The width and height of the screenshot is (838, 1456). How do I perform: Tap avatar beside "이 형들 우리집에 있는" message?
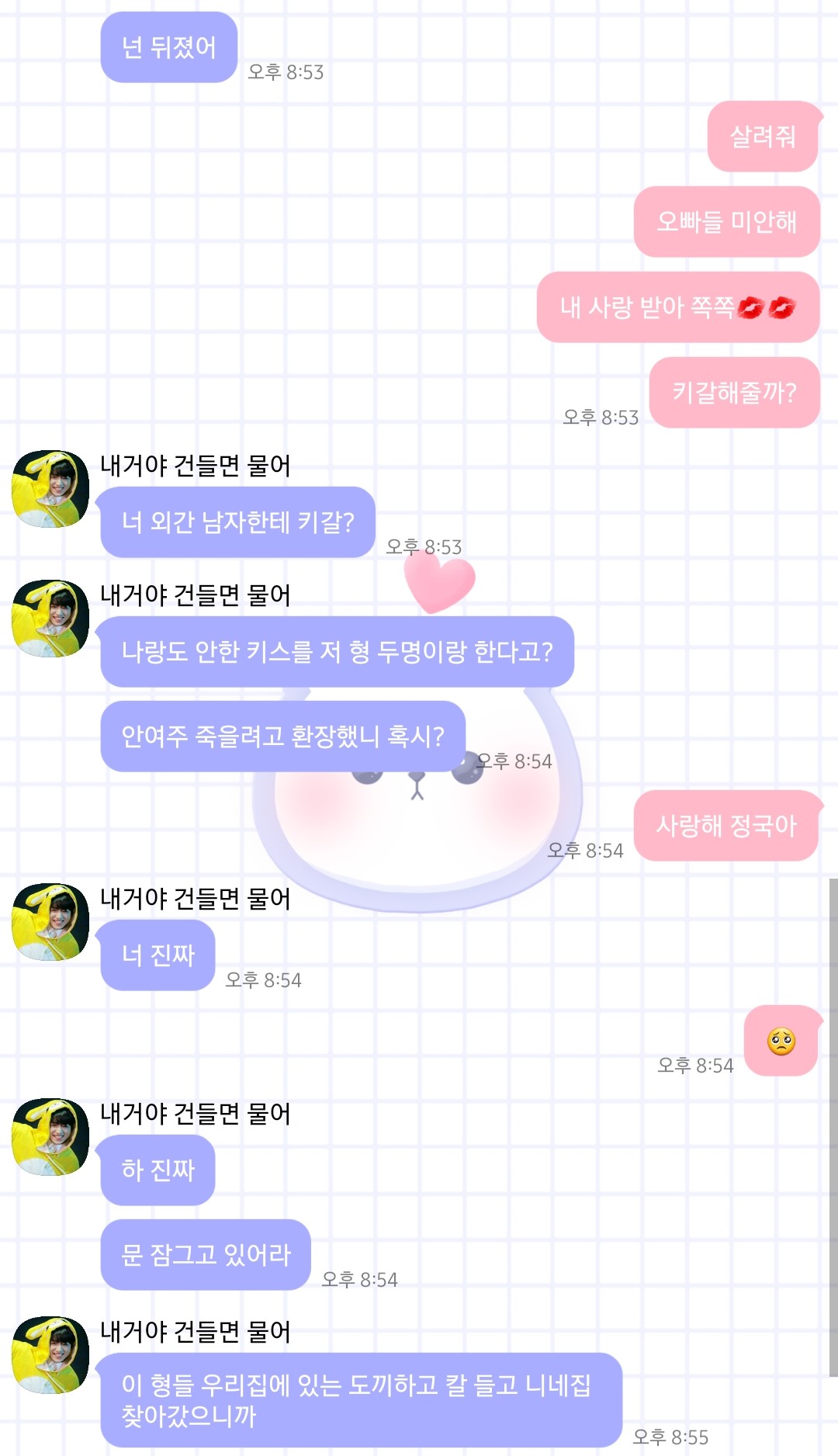coord(50,1355)
